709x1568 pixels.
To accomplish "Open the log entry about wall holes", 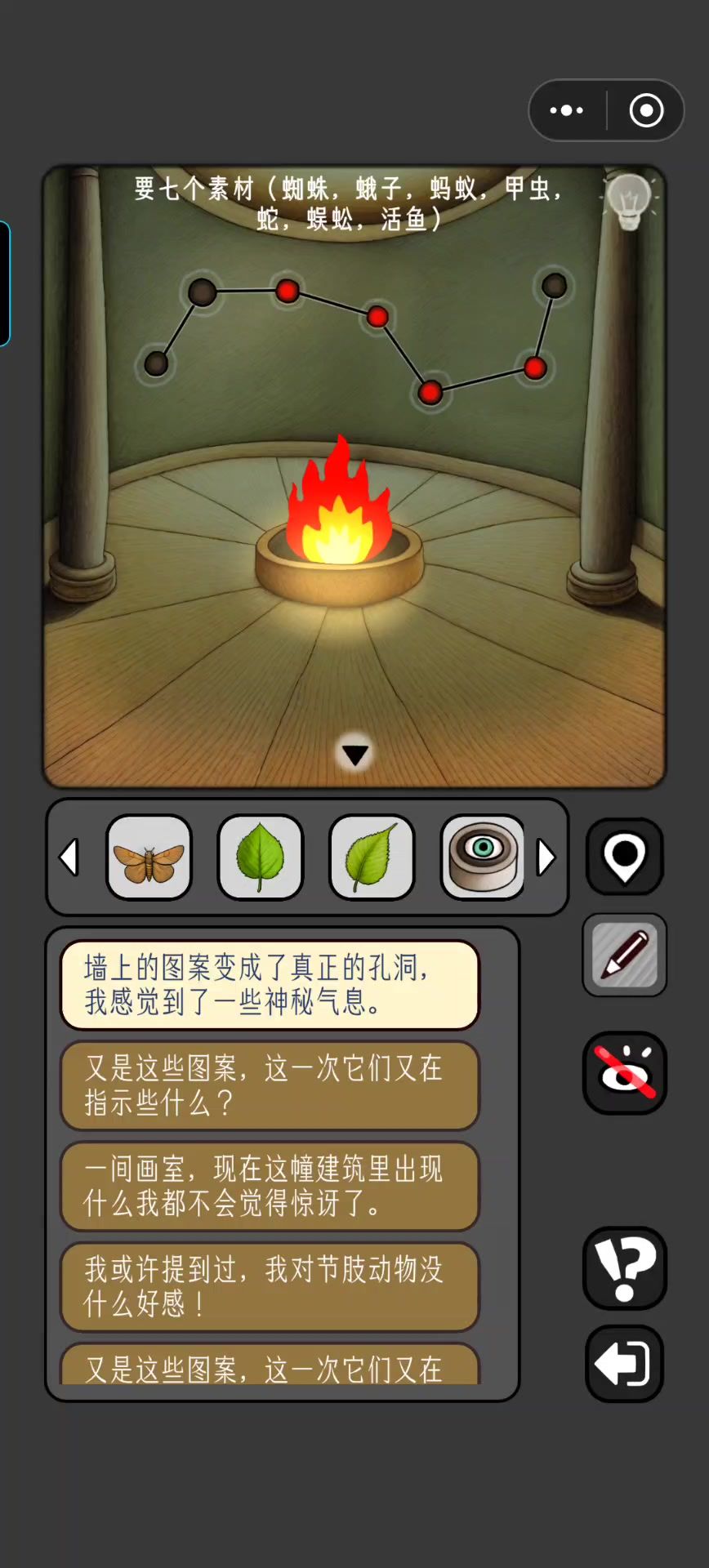I will point(270,985).
